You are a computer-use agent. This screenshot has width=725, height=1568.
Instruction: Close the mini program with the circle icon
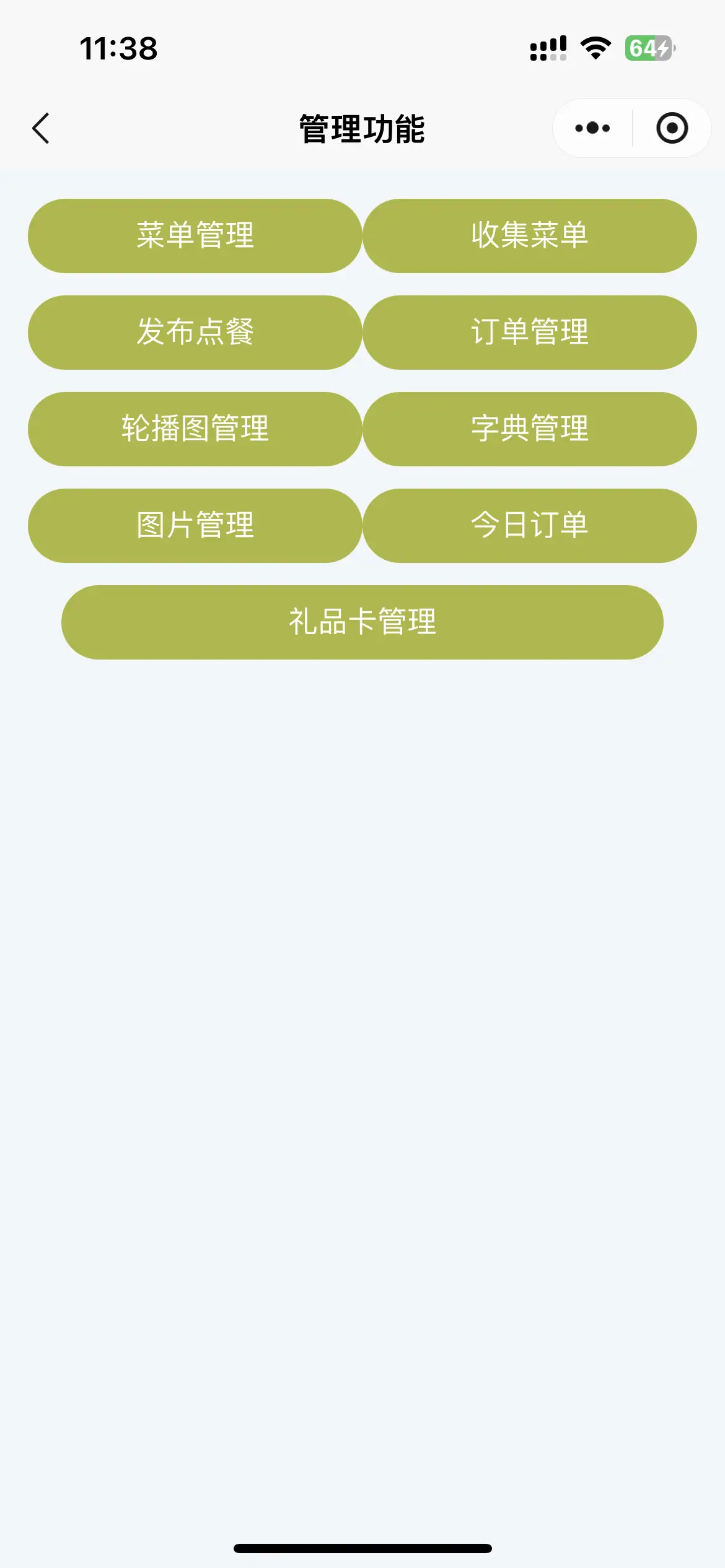tap(672, 128)
